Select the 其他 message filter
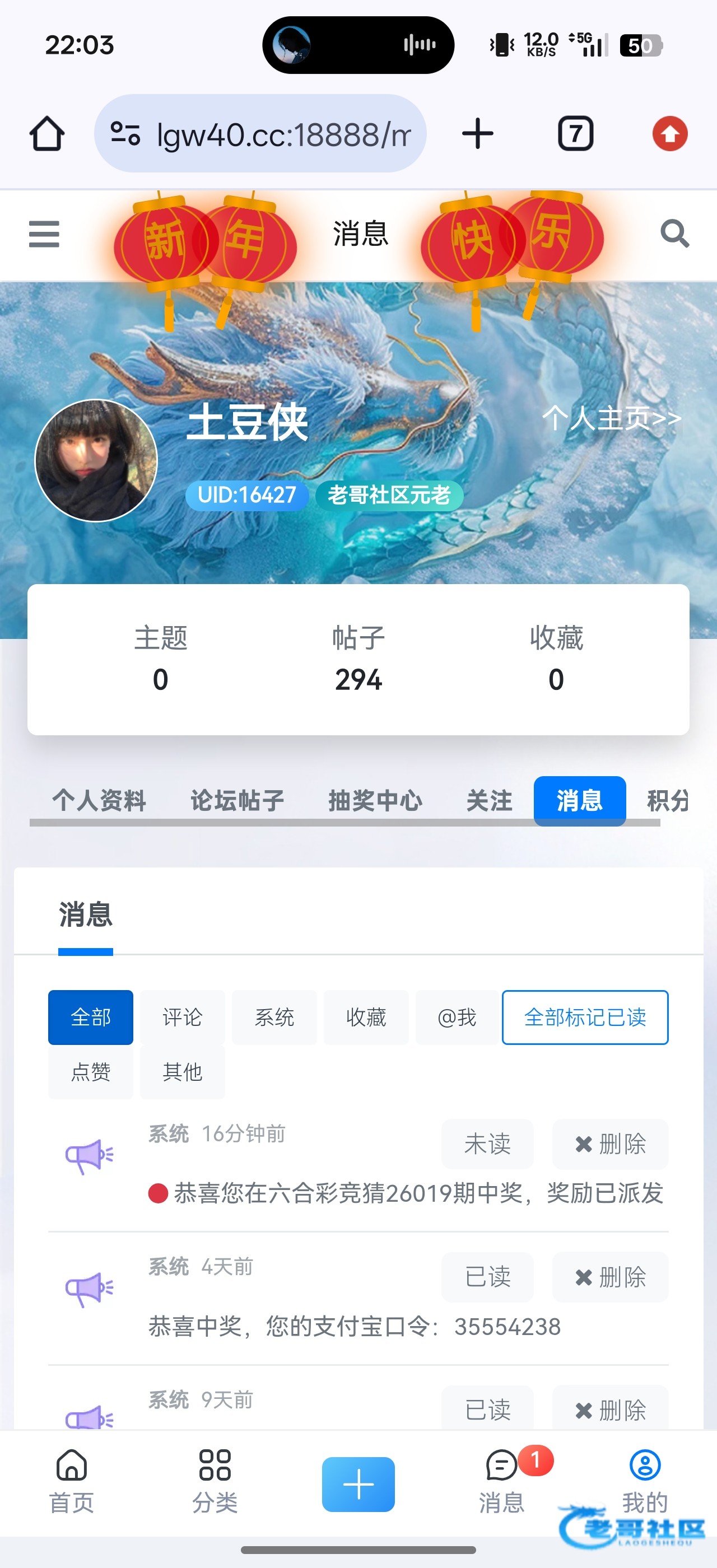Screen dimensions: 717x1568 [182, 1072]
